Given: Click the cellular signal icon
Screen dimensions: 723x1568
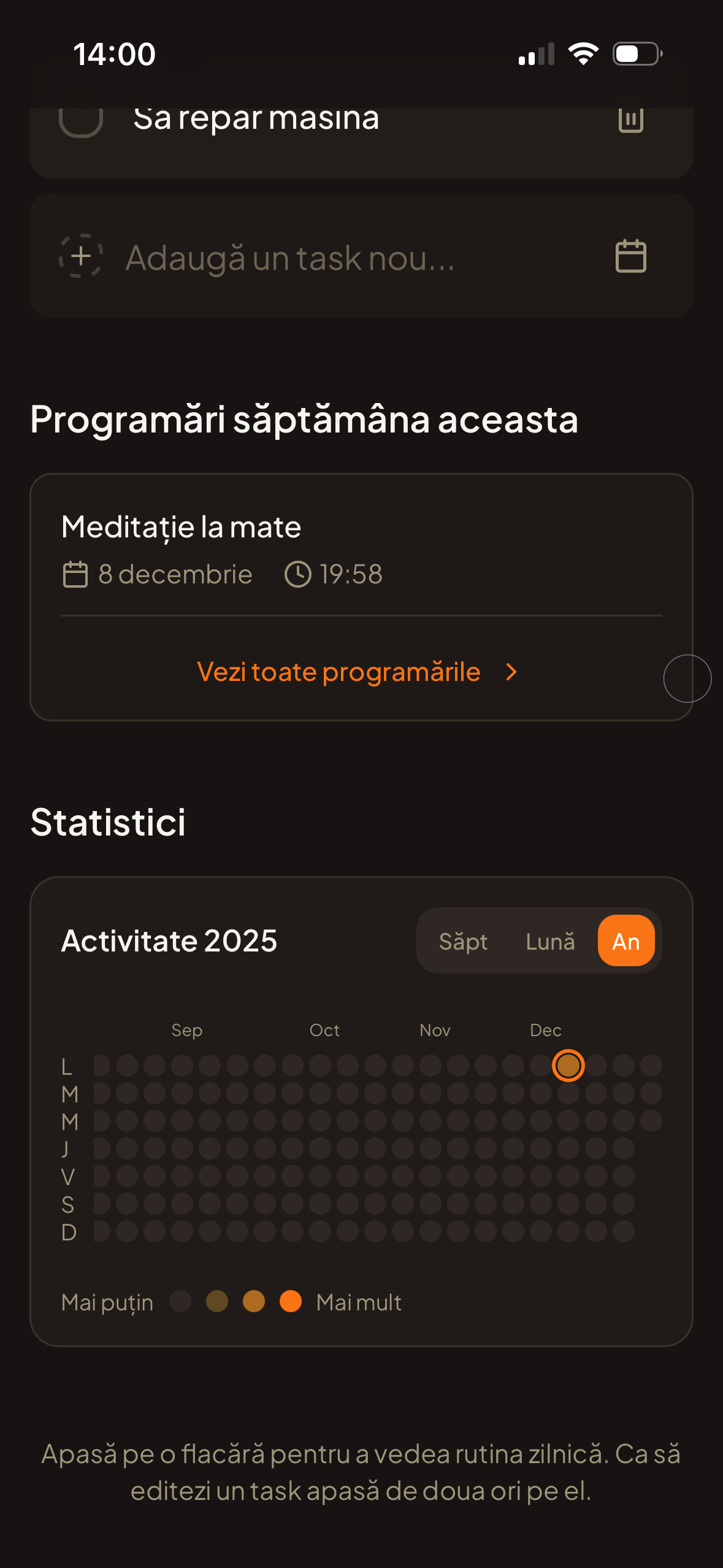Looking at the screenshot, I should click(x=535, y=54).
